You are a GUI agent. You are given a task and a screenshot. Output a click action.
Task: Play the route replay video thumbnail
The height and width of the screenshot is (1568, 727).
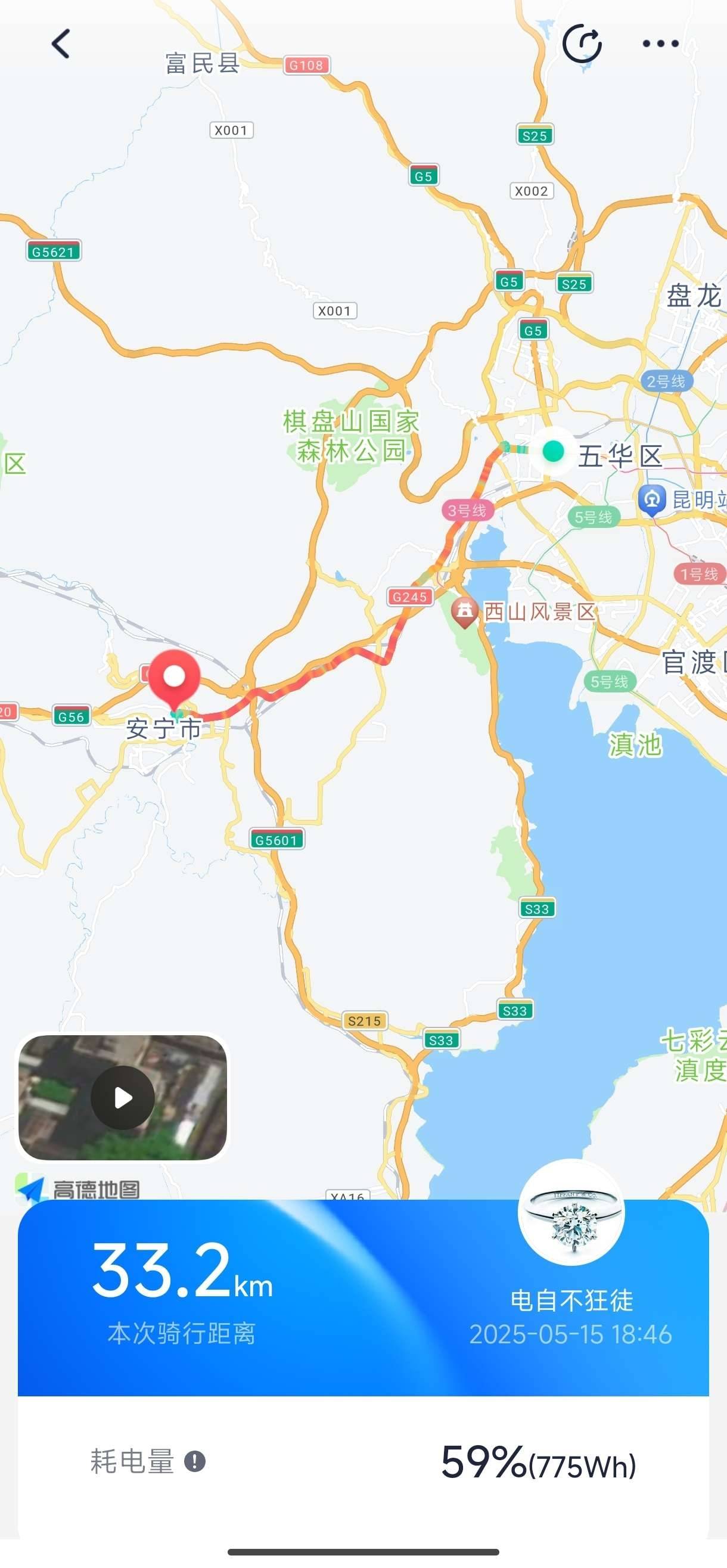(123, 1097)
